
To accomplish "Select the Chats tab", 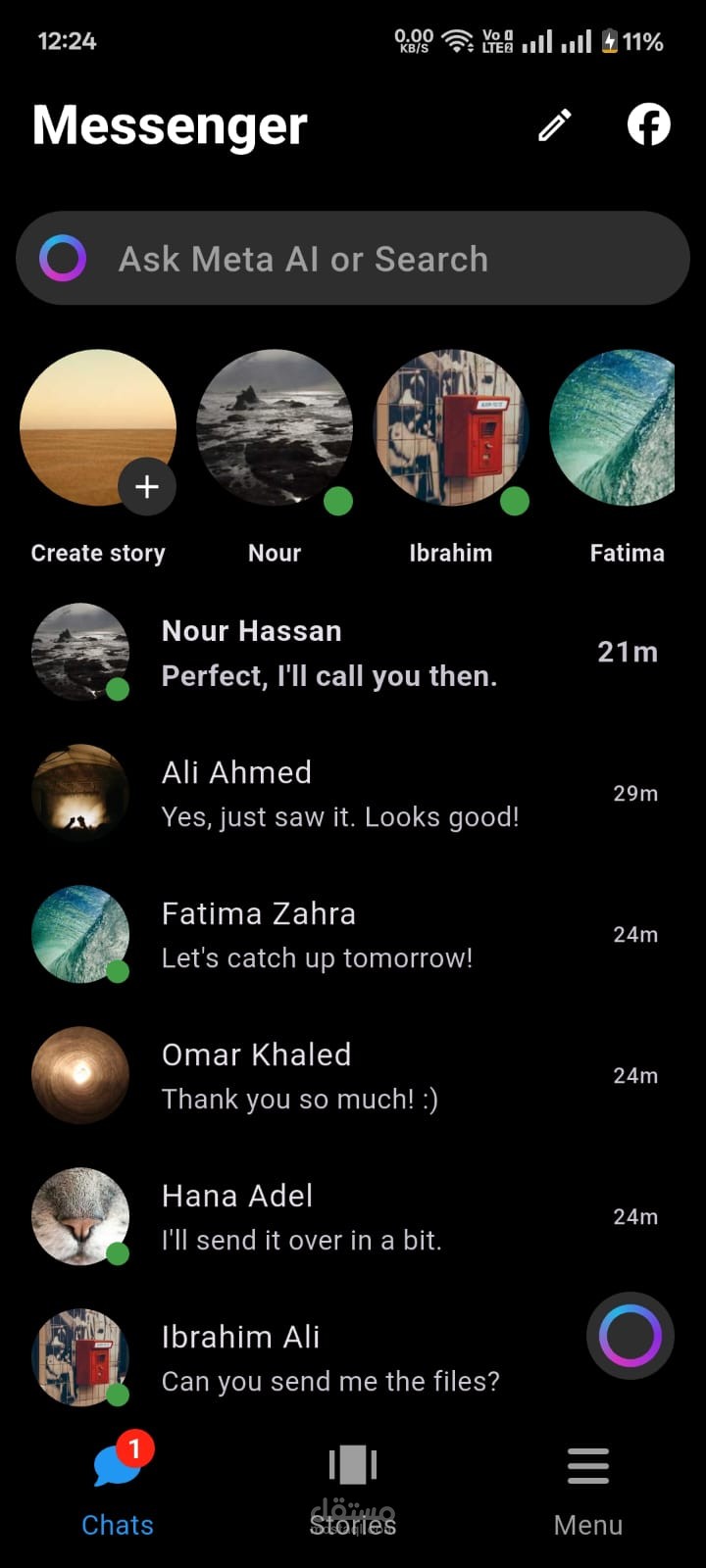I will point(118,1487).
